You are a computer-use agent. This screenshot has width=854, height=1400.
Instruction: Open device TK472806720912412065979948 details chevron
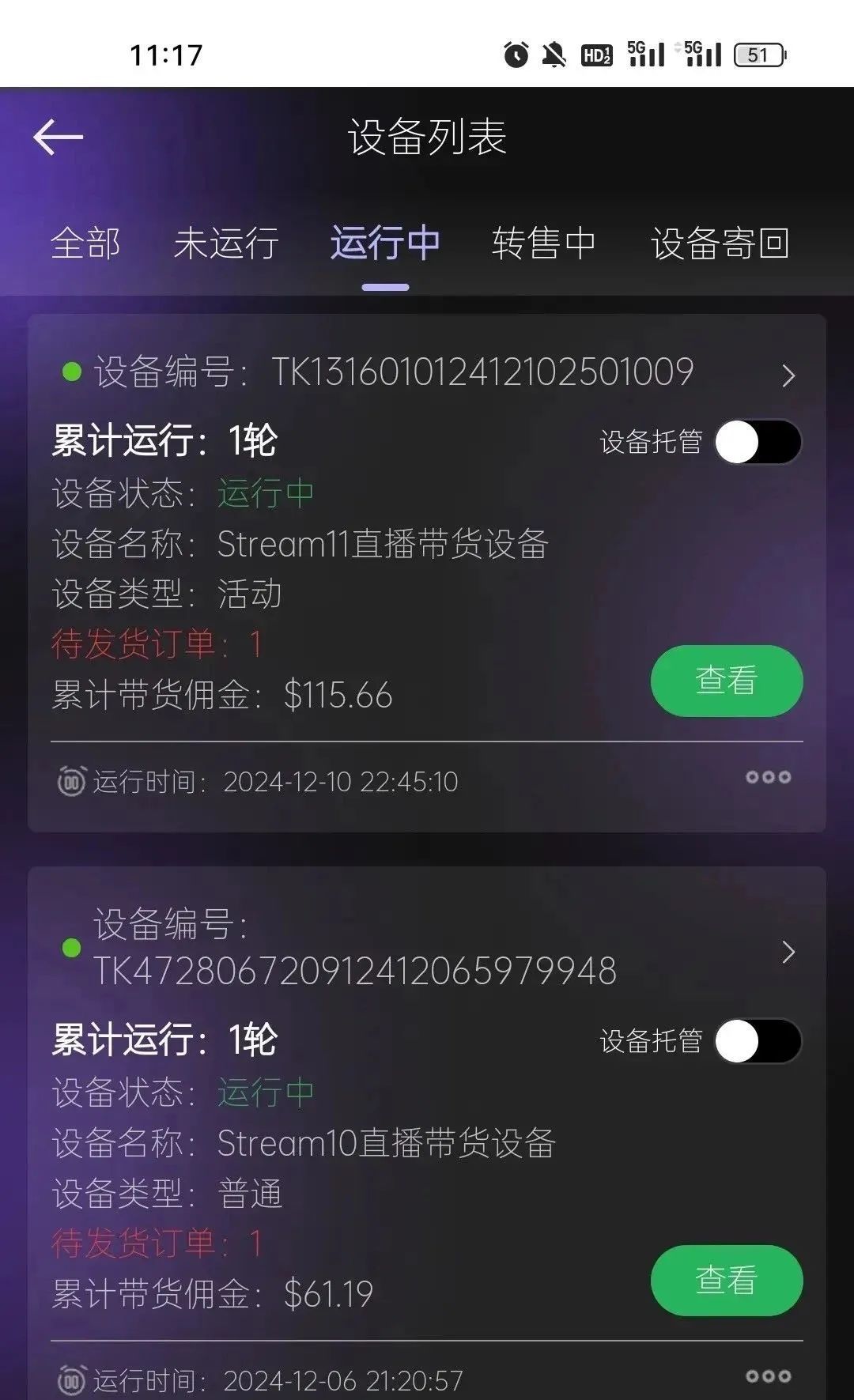click(788, 952)
